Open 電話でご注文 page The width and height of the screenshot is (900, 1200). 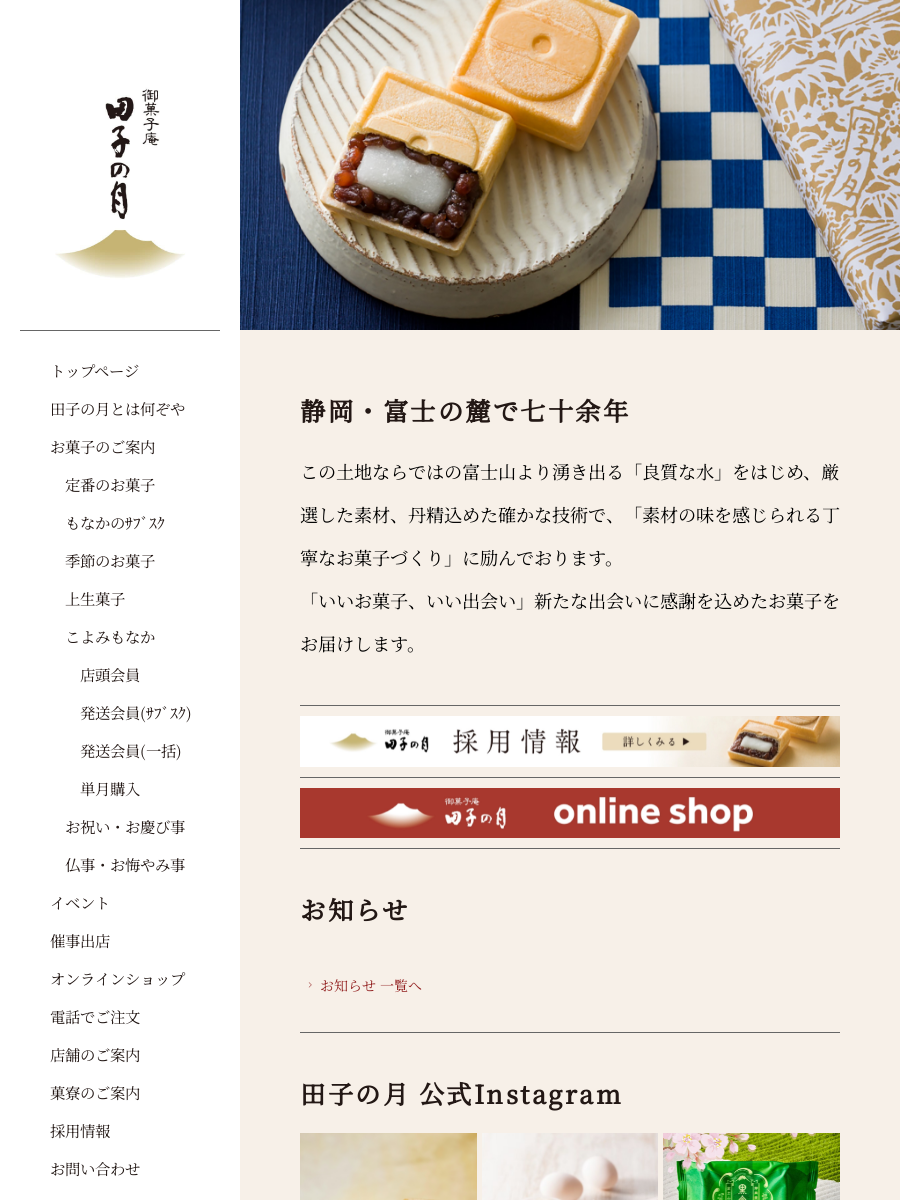tap(95, 1017)
